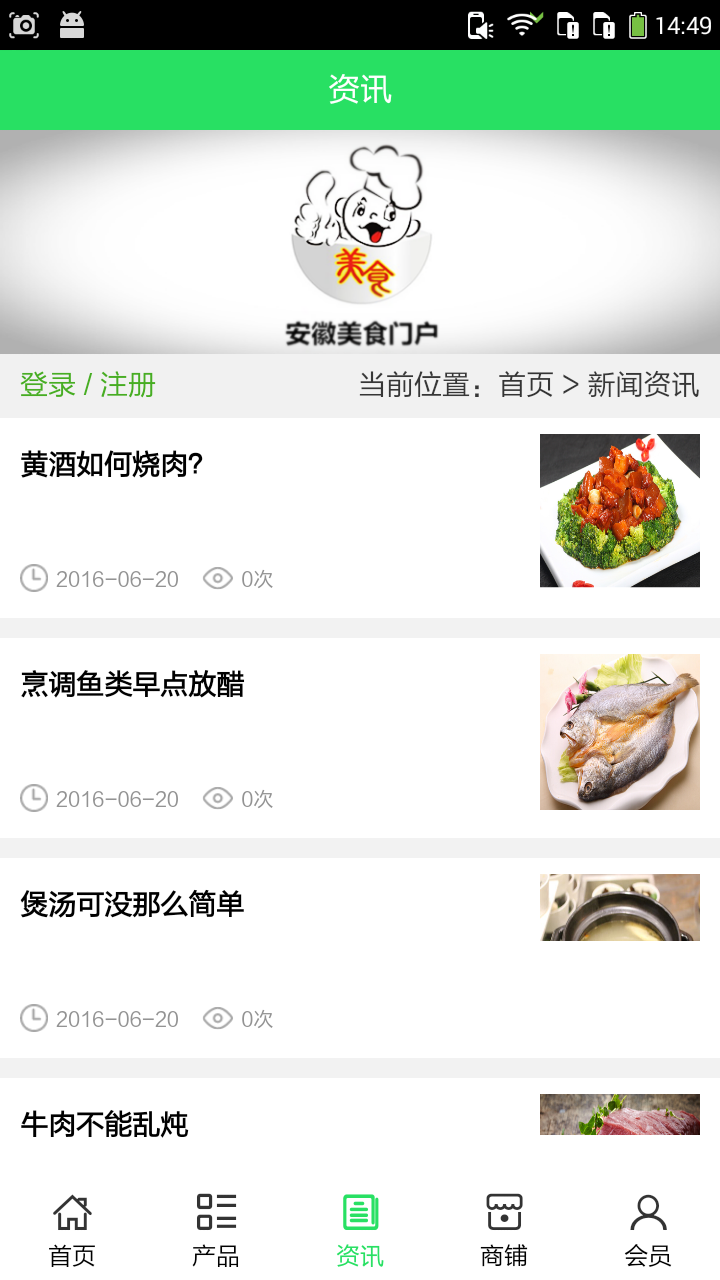Screen dimensions: 720x1280
Task: Open the article 黄酒如何烧肉?
Action: (x=112, y=465)
